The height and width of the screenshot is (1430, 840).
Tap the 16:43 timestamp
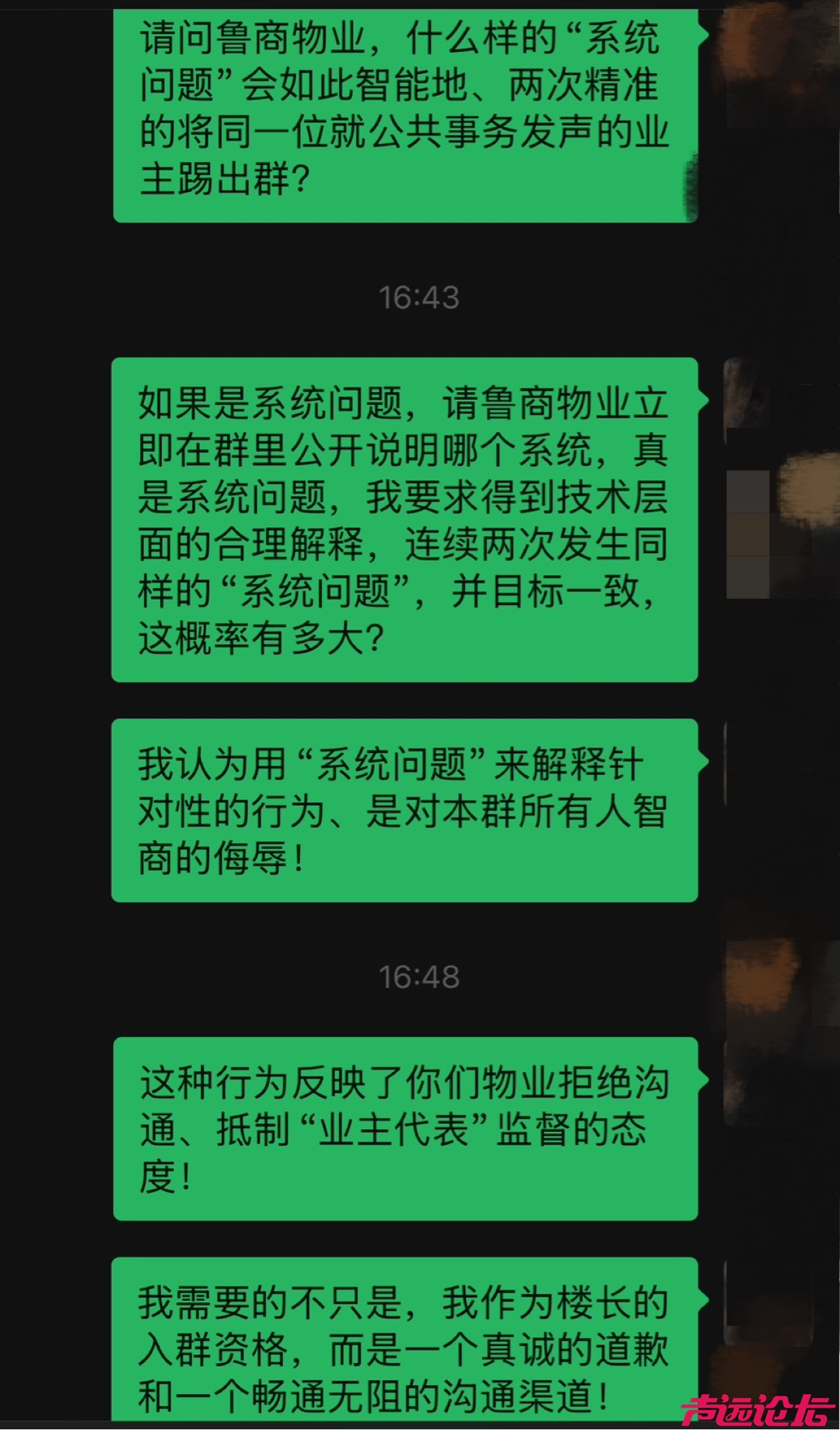coord(420,296)
